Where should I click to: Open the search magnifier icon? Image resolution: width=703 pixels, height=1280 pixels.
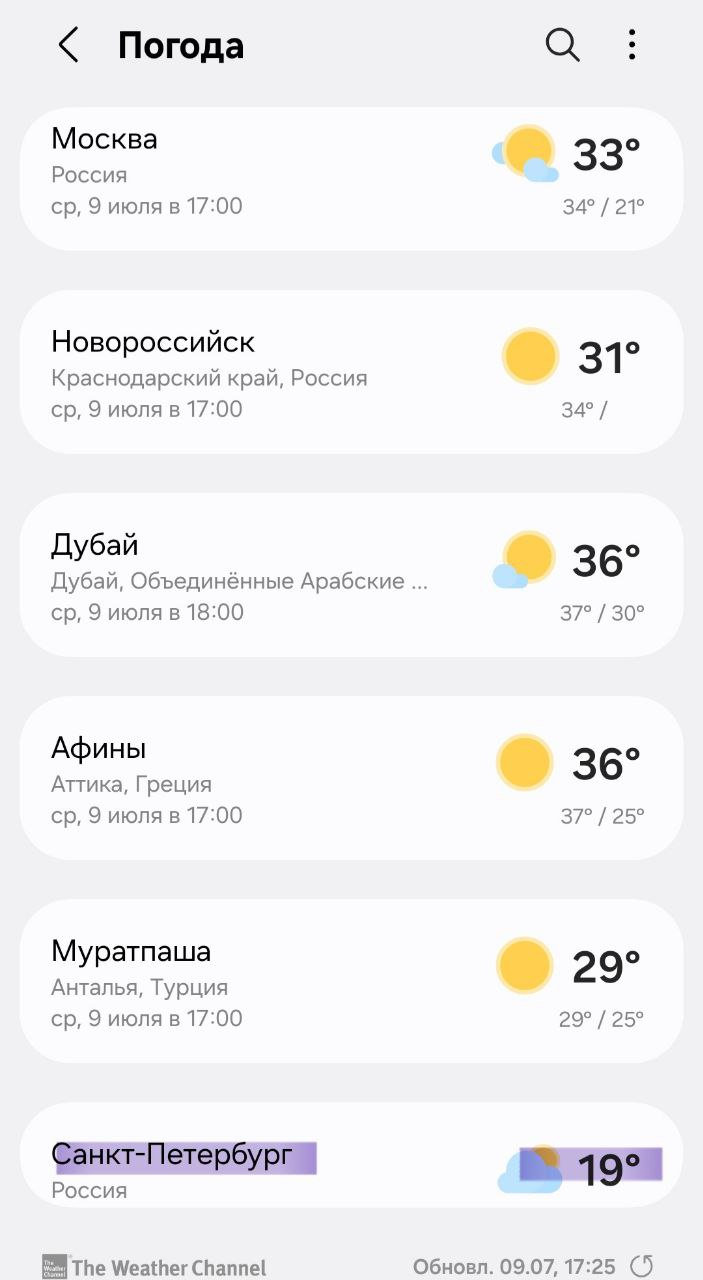(x=562, y=45)
